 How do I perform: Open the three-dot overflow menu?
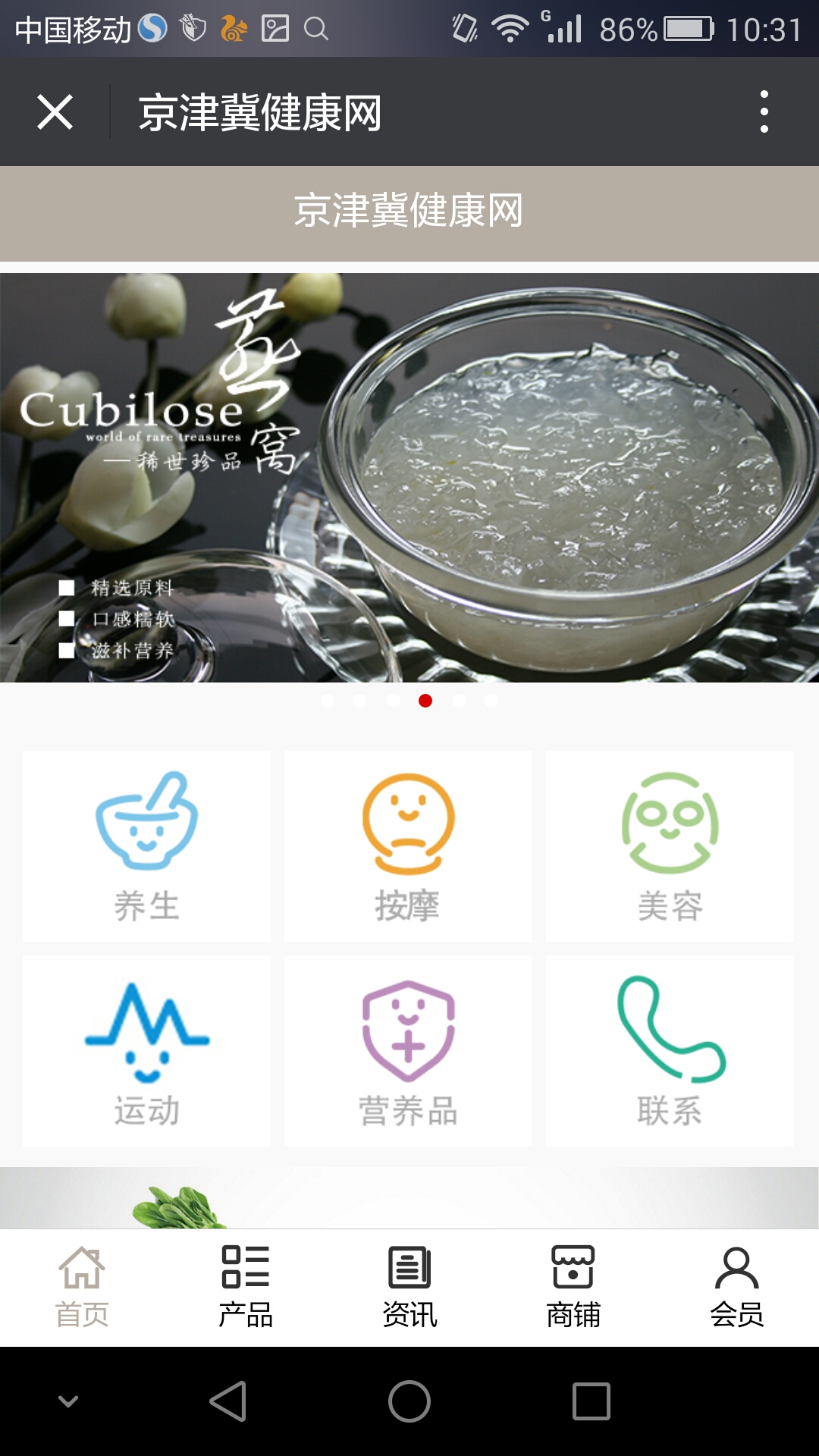pyautogui.click(x=764, y=112)
